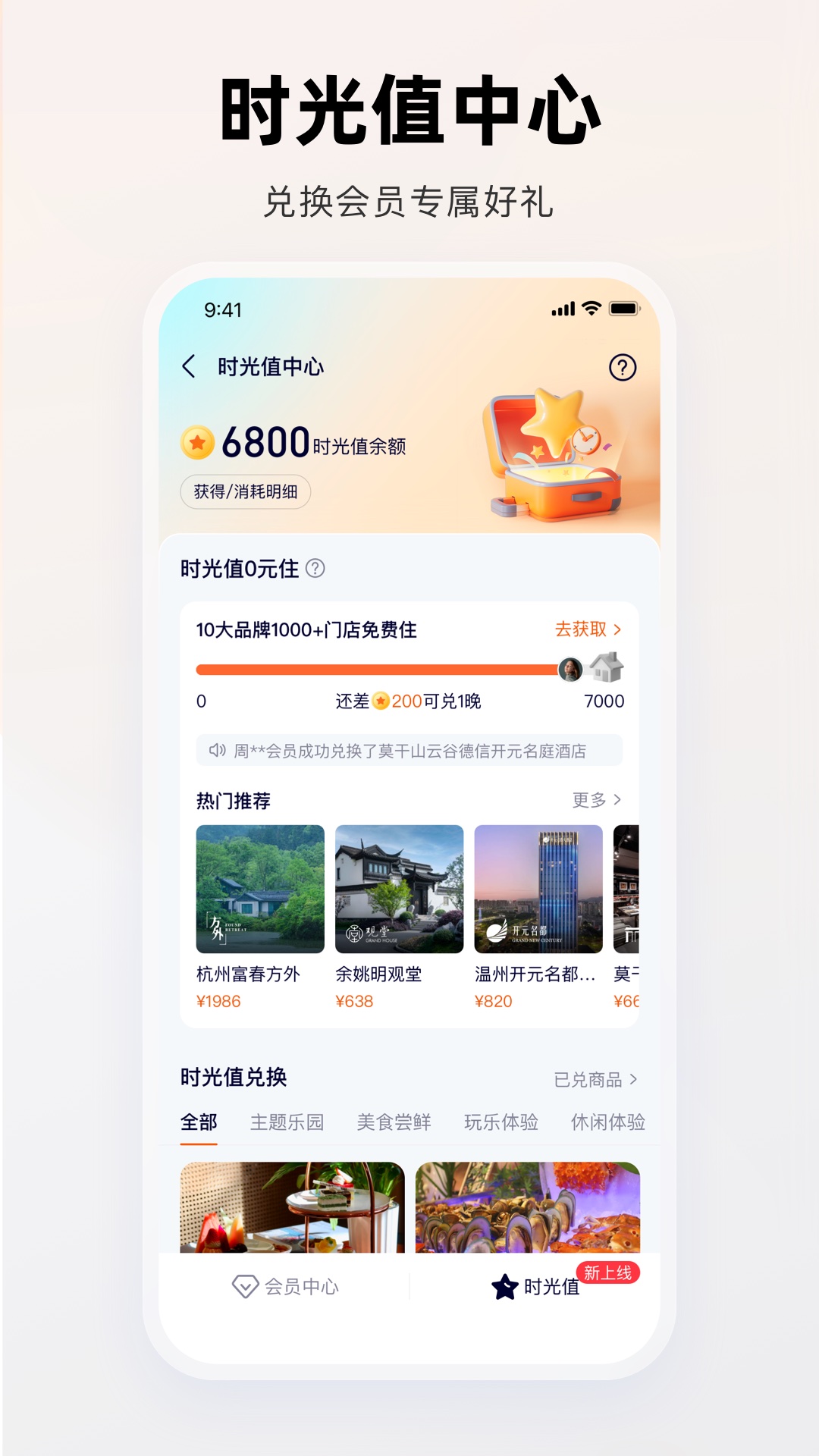819x1456 pixels.
Task: Click the speaker icon on the announcement bar
Action: (x=218, y=749)
